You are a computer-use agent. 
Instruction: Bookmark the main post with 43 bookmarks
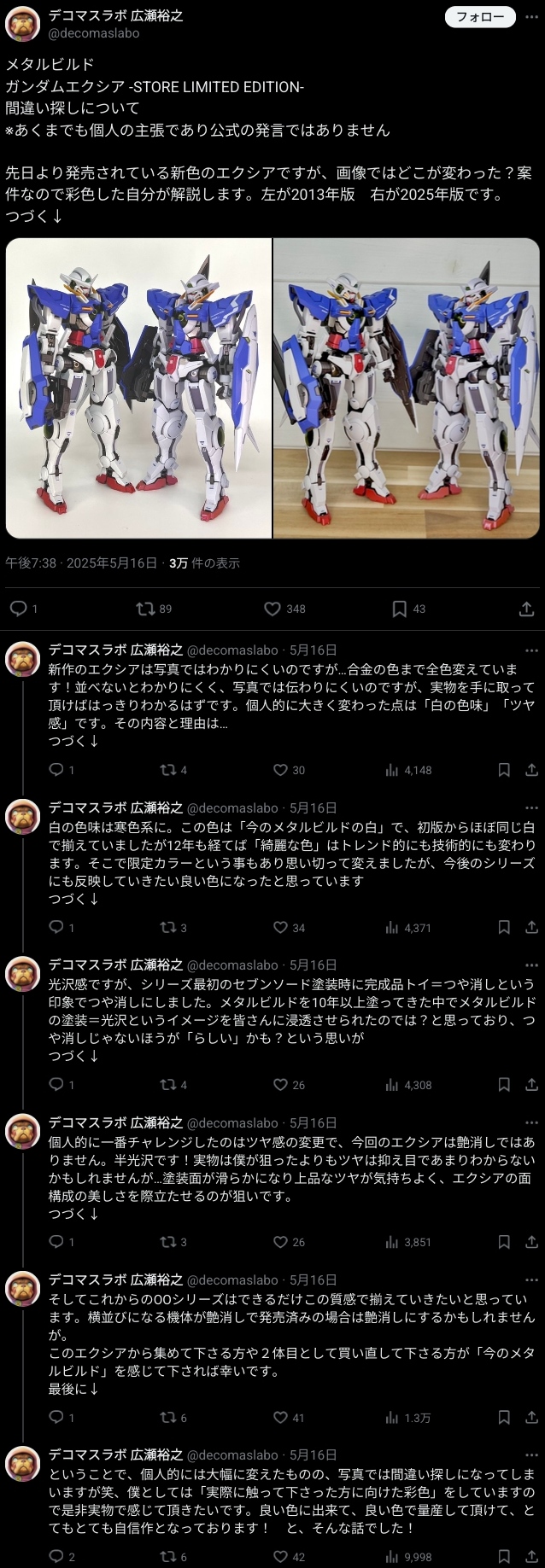point(399,609)
